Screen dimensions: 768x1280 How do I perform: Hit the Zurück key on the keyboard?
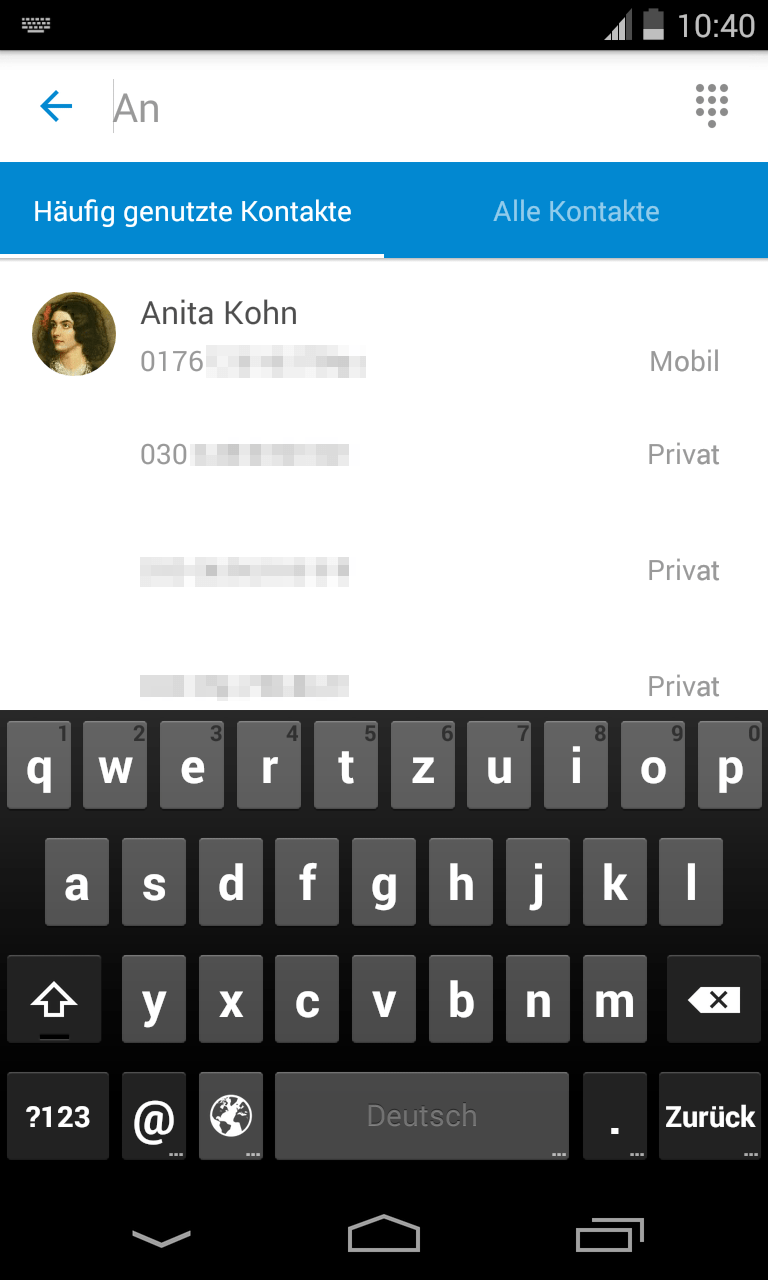coord(711,1116)
